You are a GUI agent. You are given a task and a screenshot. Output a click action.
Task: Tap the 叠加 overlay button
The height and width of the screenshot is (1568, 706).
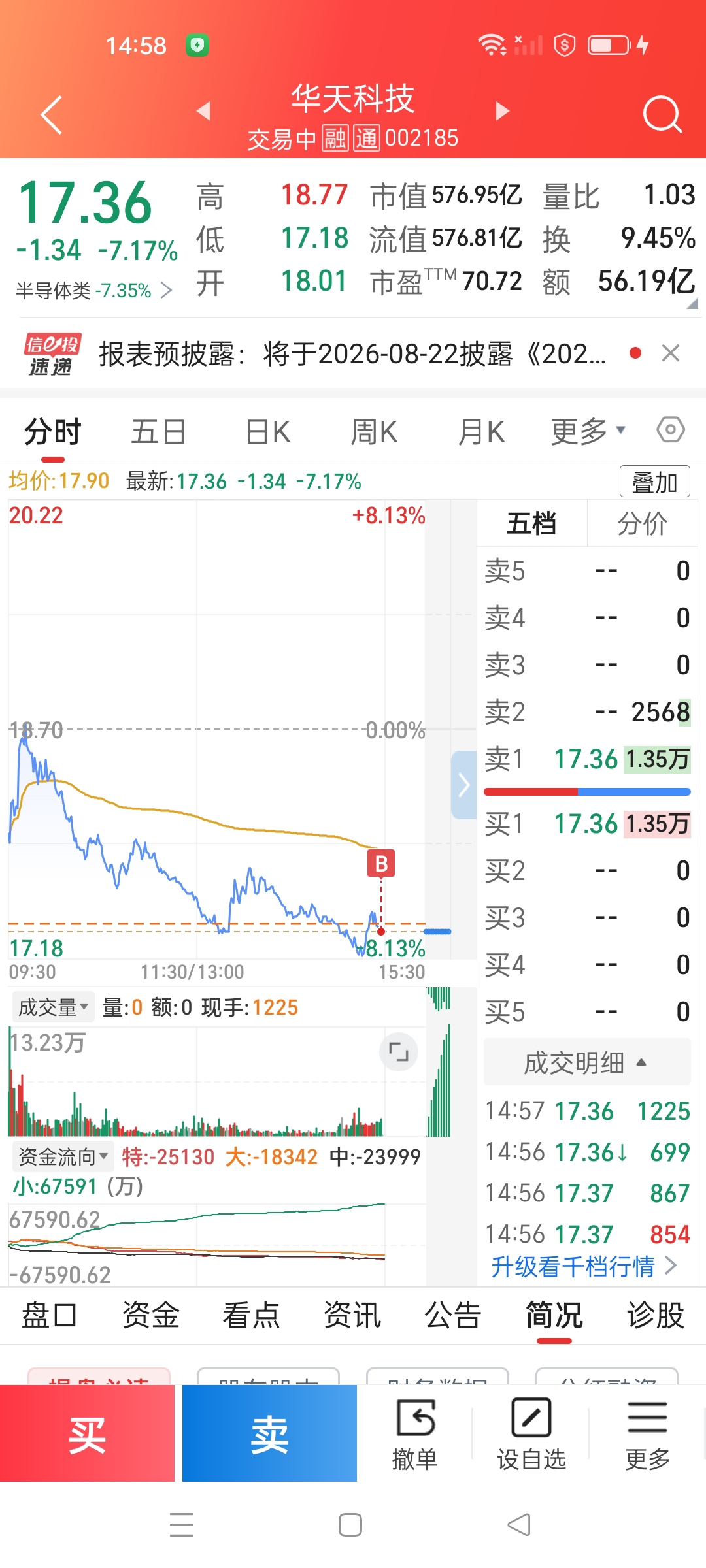coord(654,482)
